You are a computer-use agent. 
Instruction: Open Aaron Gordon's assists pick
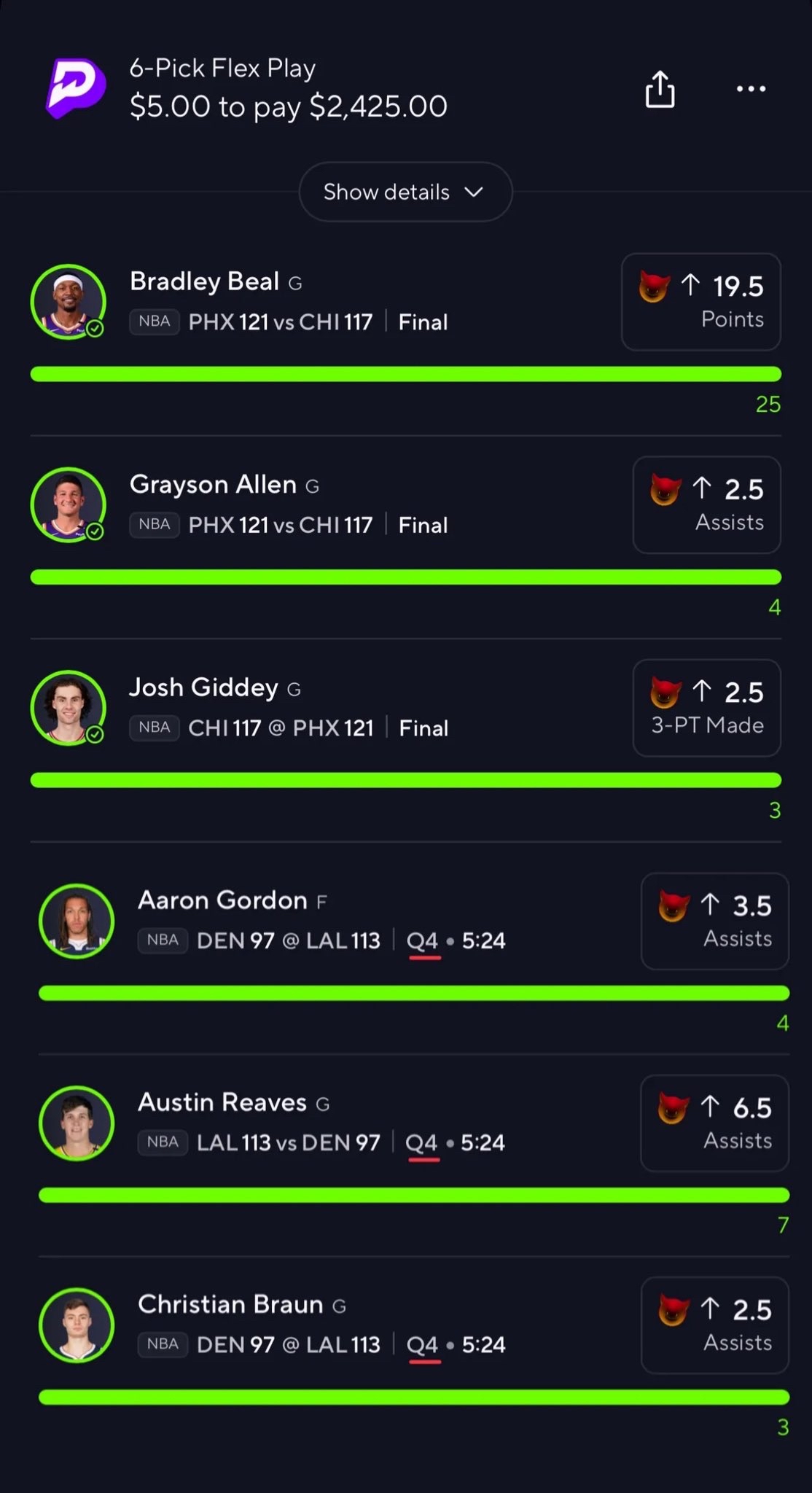coord(714,921)
